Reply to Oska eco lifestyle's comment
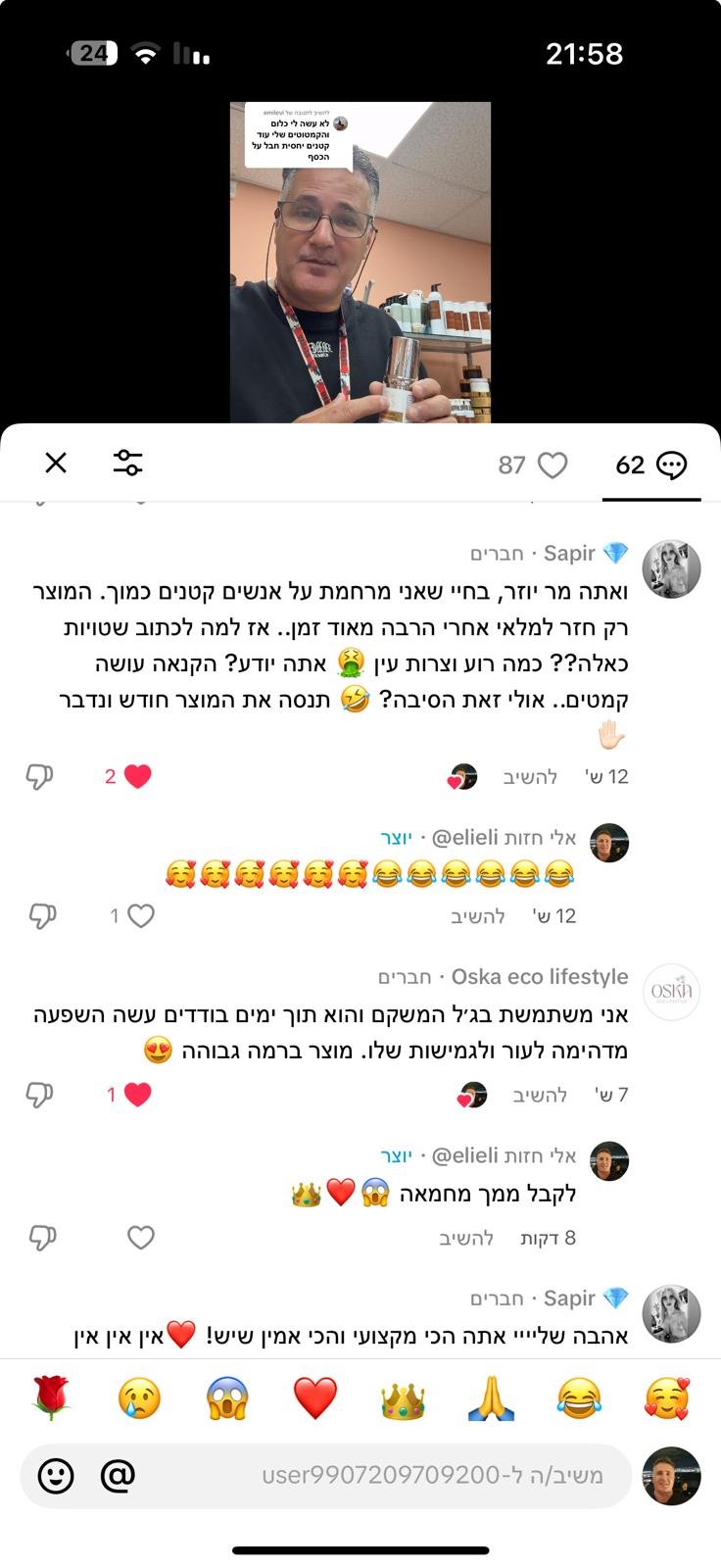Viewport: 721px width, 1568px height. 540,1095
